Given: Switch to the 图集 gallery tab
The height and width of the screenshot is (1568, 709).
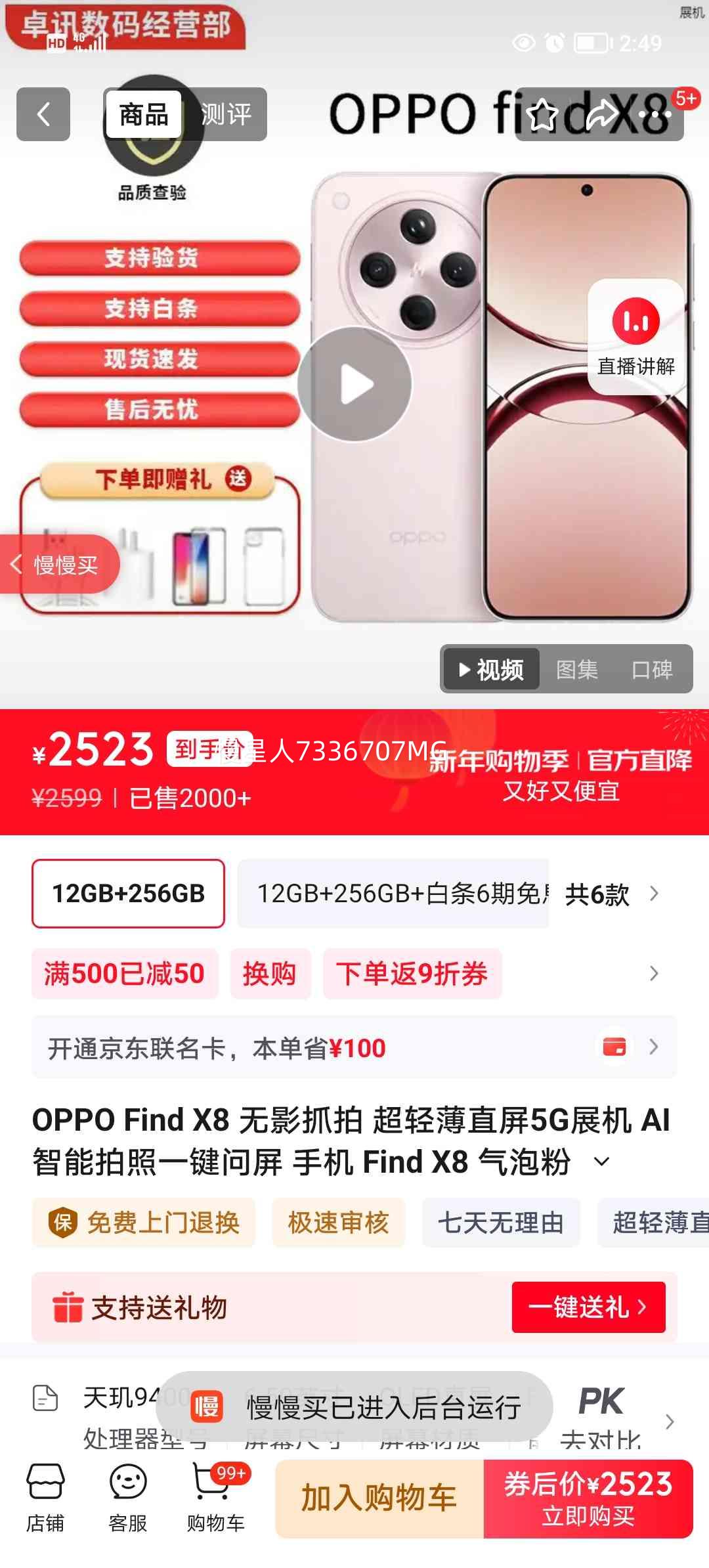Looking at the screenshot, I should tap(576, 669).
